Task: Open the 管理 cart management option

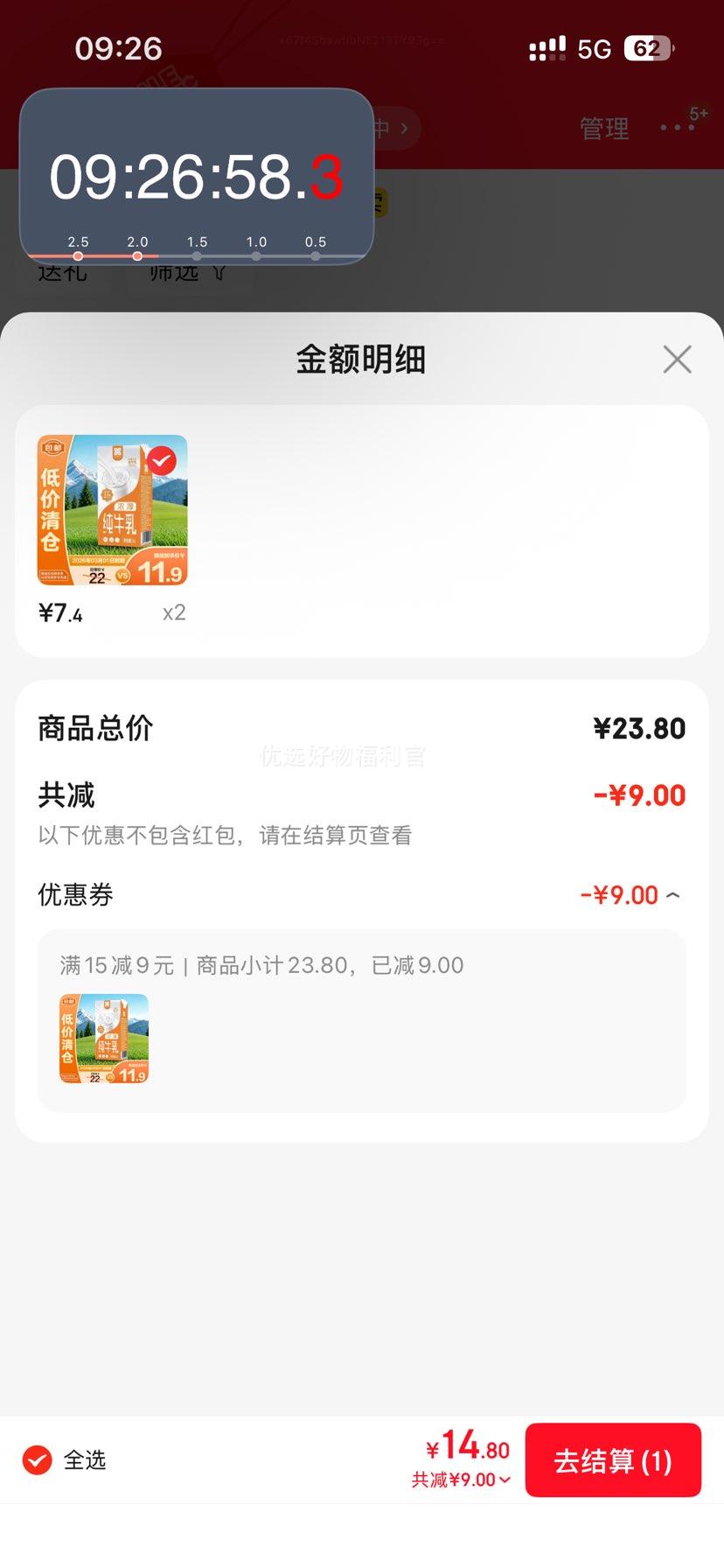Action: pyautogui.click(x=604, y=129)
